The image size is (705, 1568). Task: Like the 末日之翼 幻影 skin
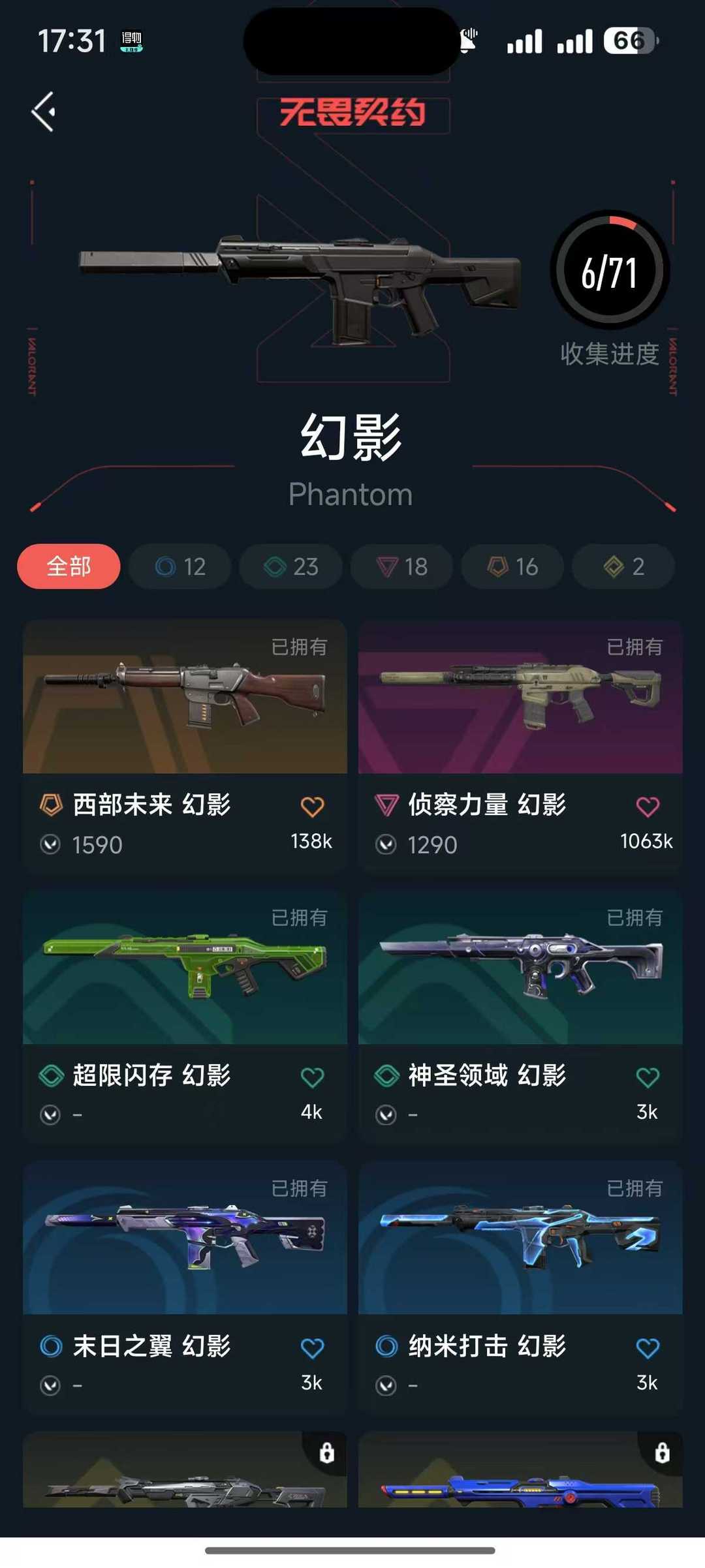tap(312, 1348)
